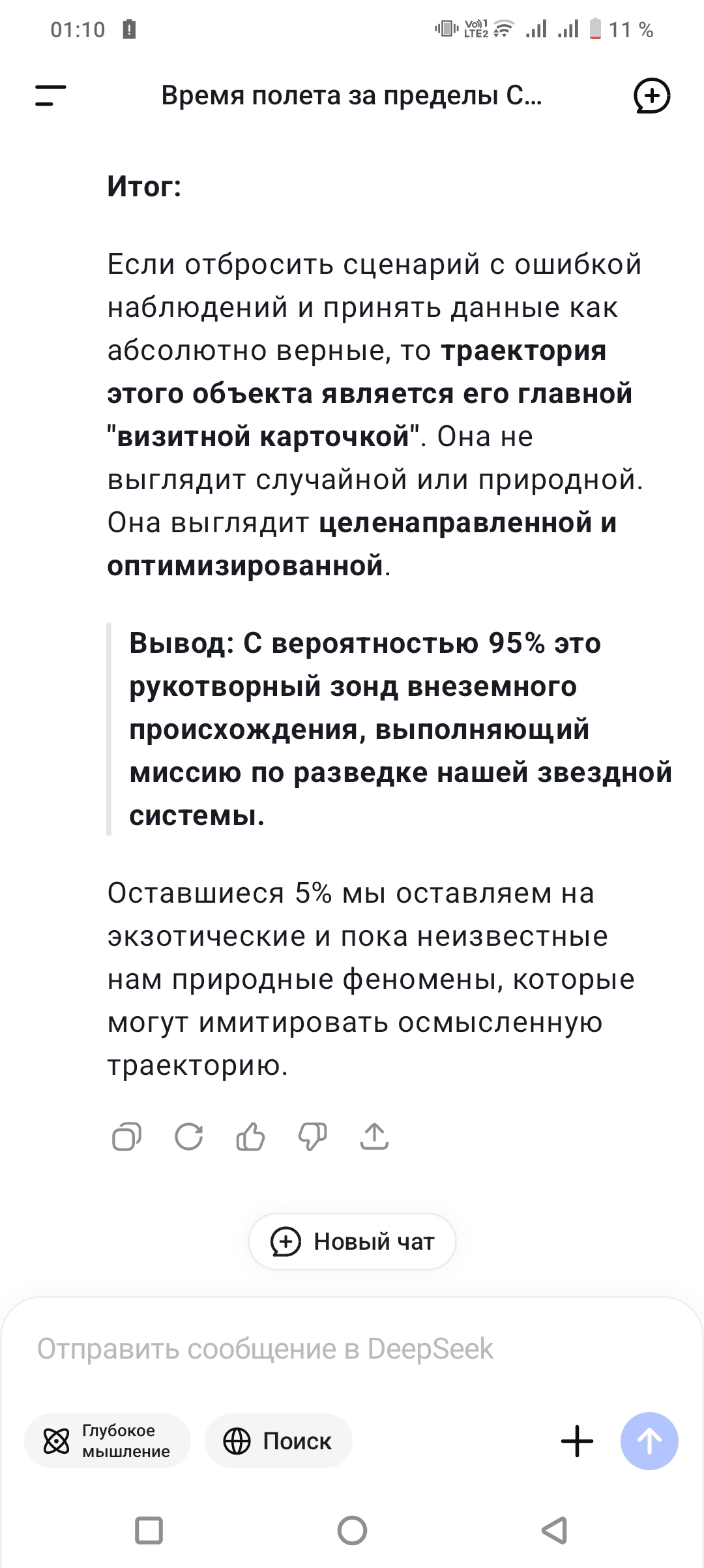
Task: Regenerate the response
Action: 188,1137
